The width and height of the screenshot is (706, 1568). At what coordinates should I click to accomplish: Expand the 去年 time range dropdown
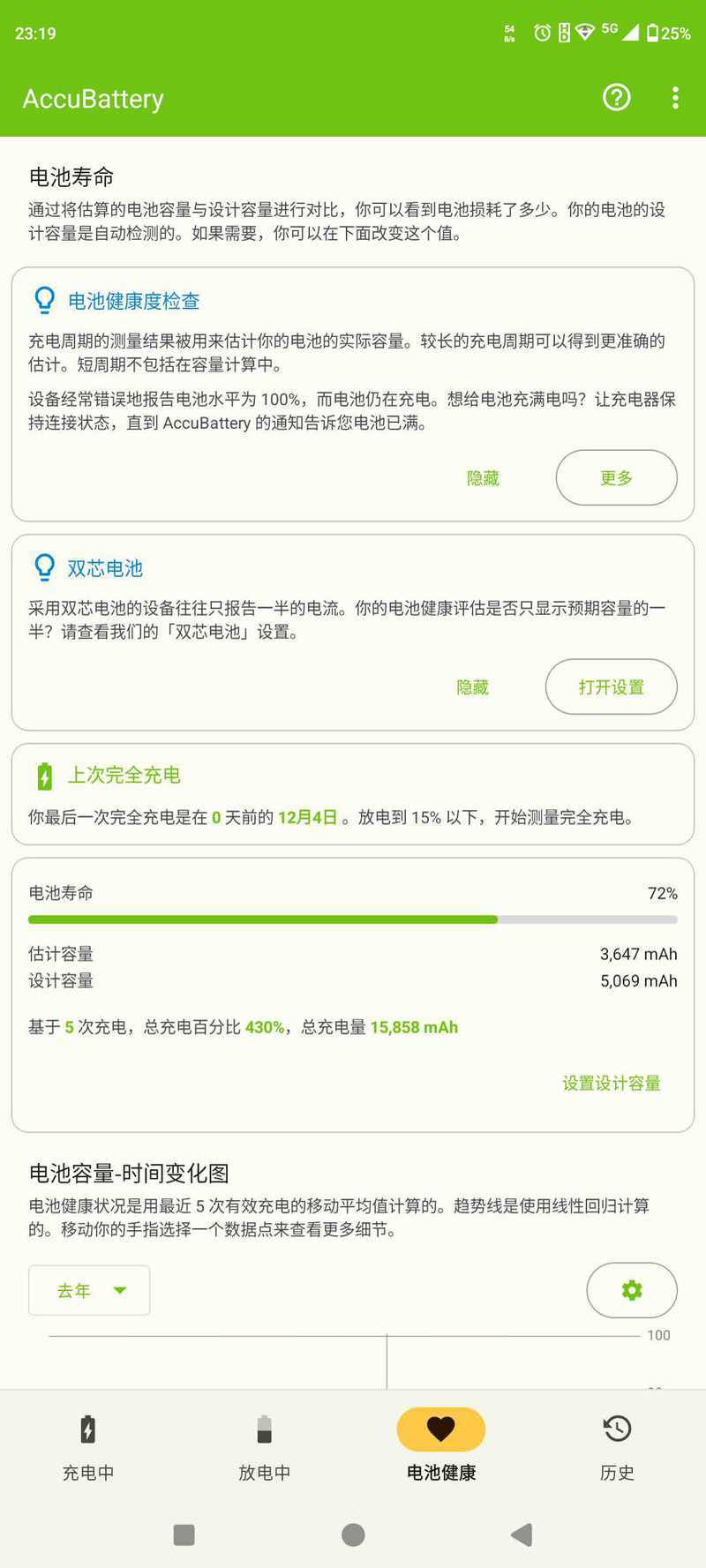[89, 1290]
